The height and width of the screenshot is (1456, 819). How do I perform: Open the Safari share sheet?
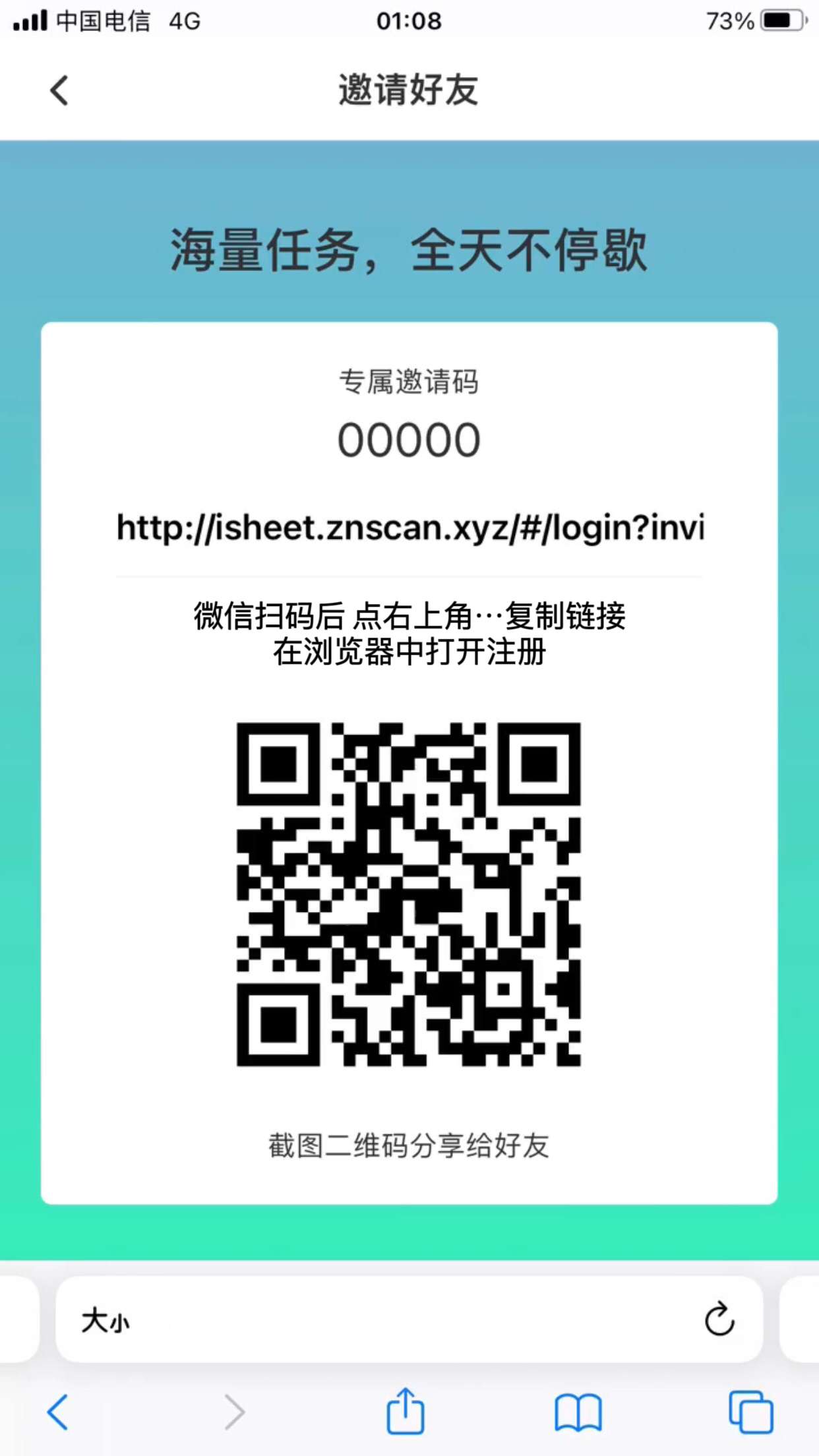405,1410
